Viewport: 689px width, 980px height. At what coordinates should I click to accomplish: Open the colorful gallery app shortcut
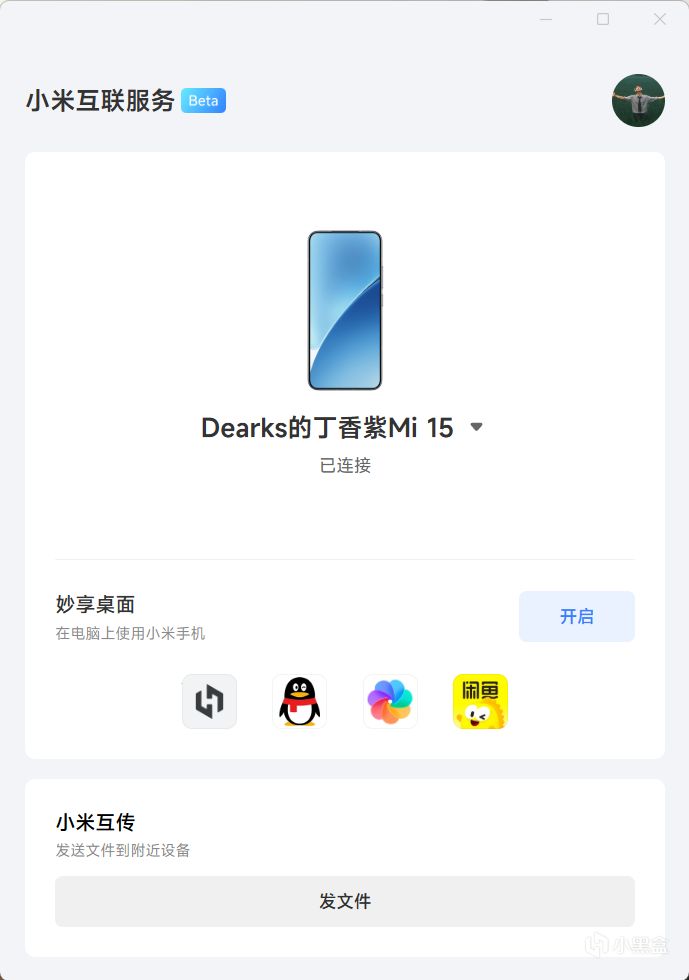point(390,701)
